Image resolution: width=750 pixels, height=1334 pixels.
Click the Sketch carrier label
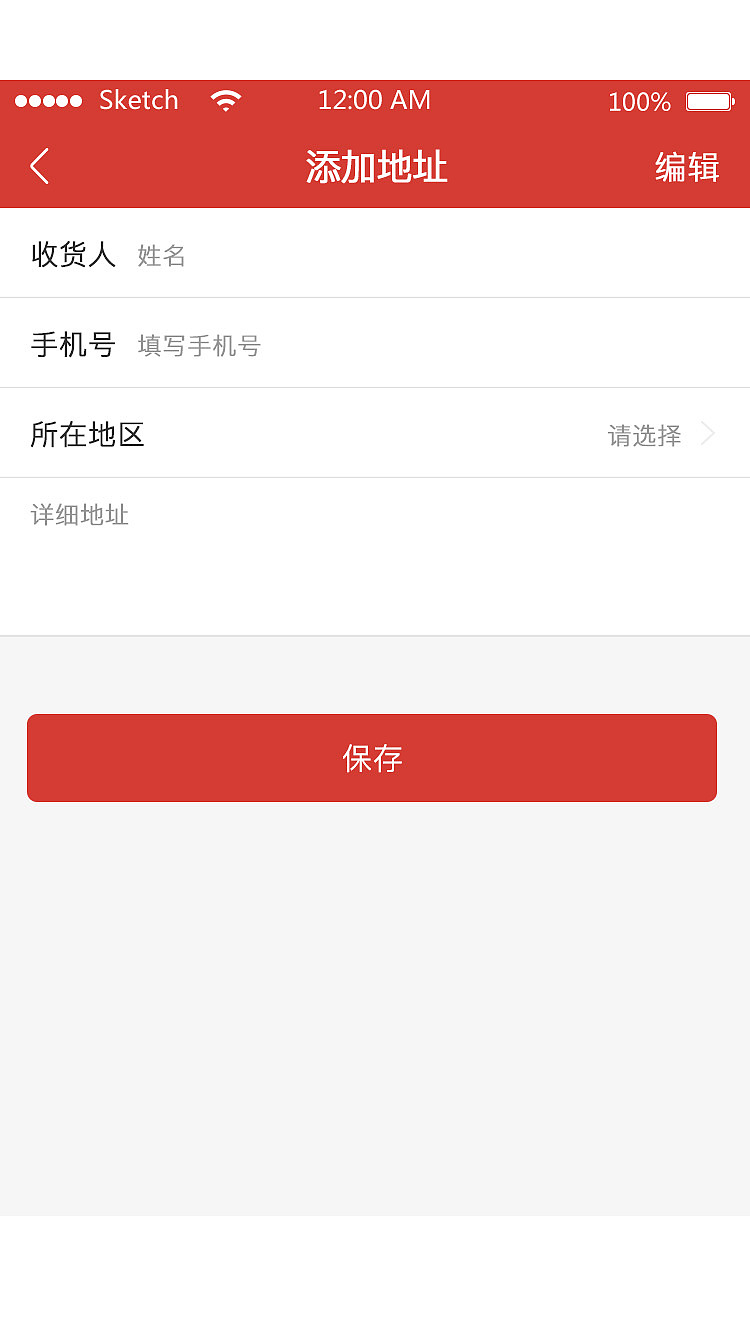pyautogui.click(x=138, y=100)
